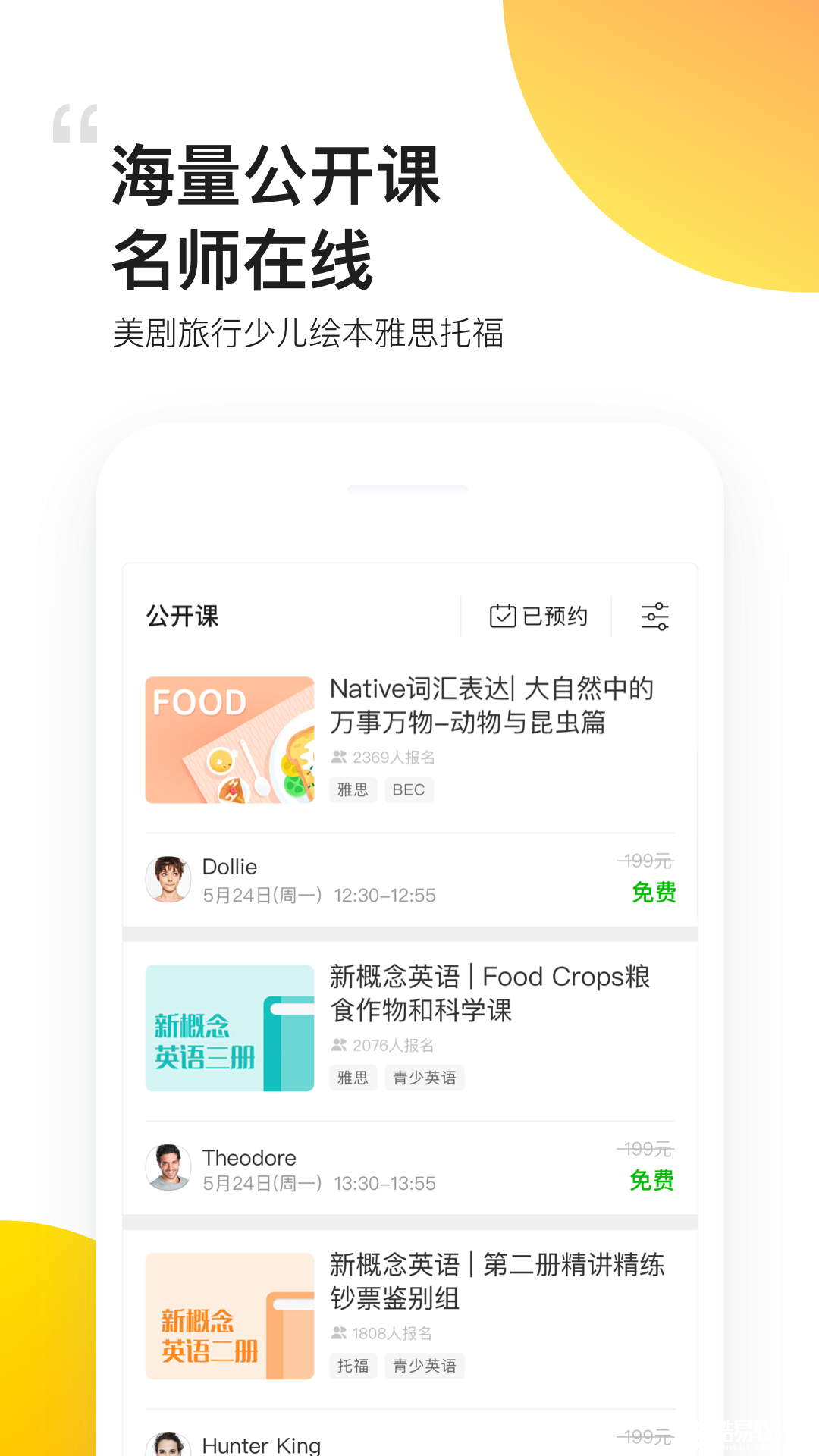Select the 雅思 tag on the FOOD course

pyautogui.click(x=353, y=789)
